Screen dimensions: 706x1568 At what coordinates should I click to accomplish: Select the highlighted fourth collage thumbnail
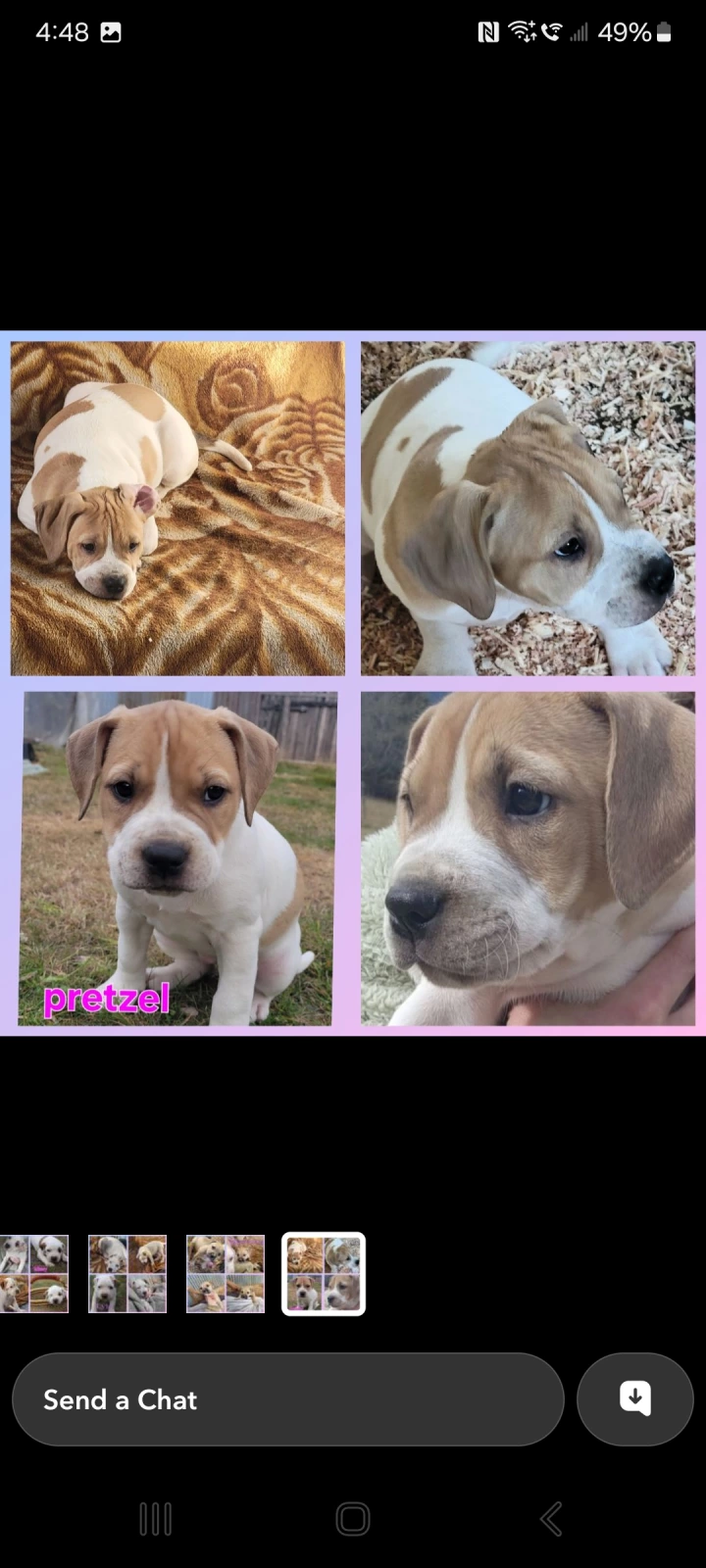click(324, 1273)
